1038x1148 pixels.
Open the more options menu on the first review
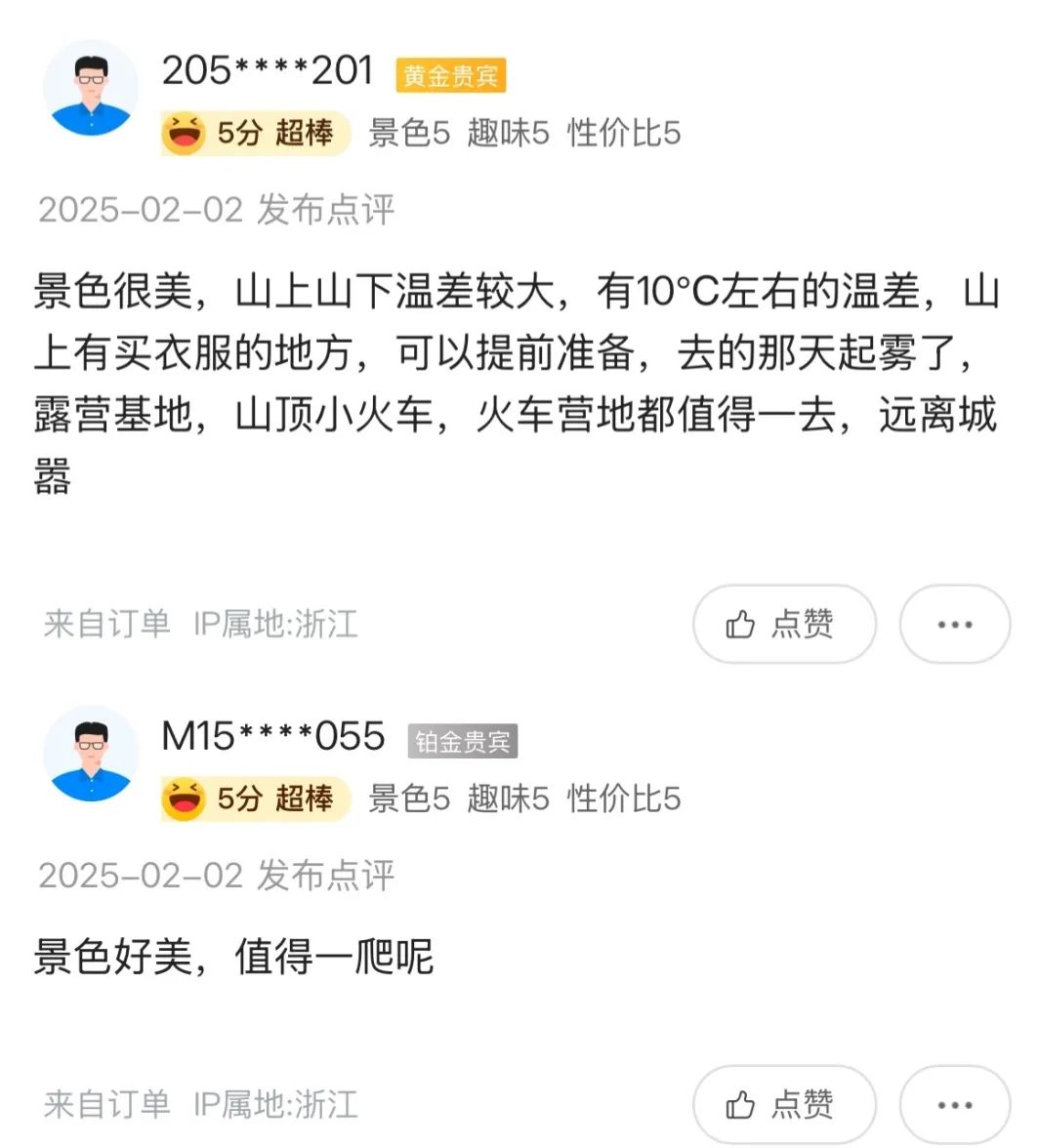[x=954, y=624]
